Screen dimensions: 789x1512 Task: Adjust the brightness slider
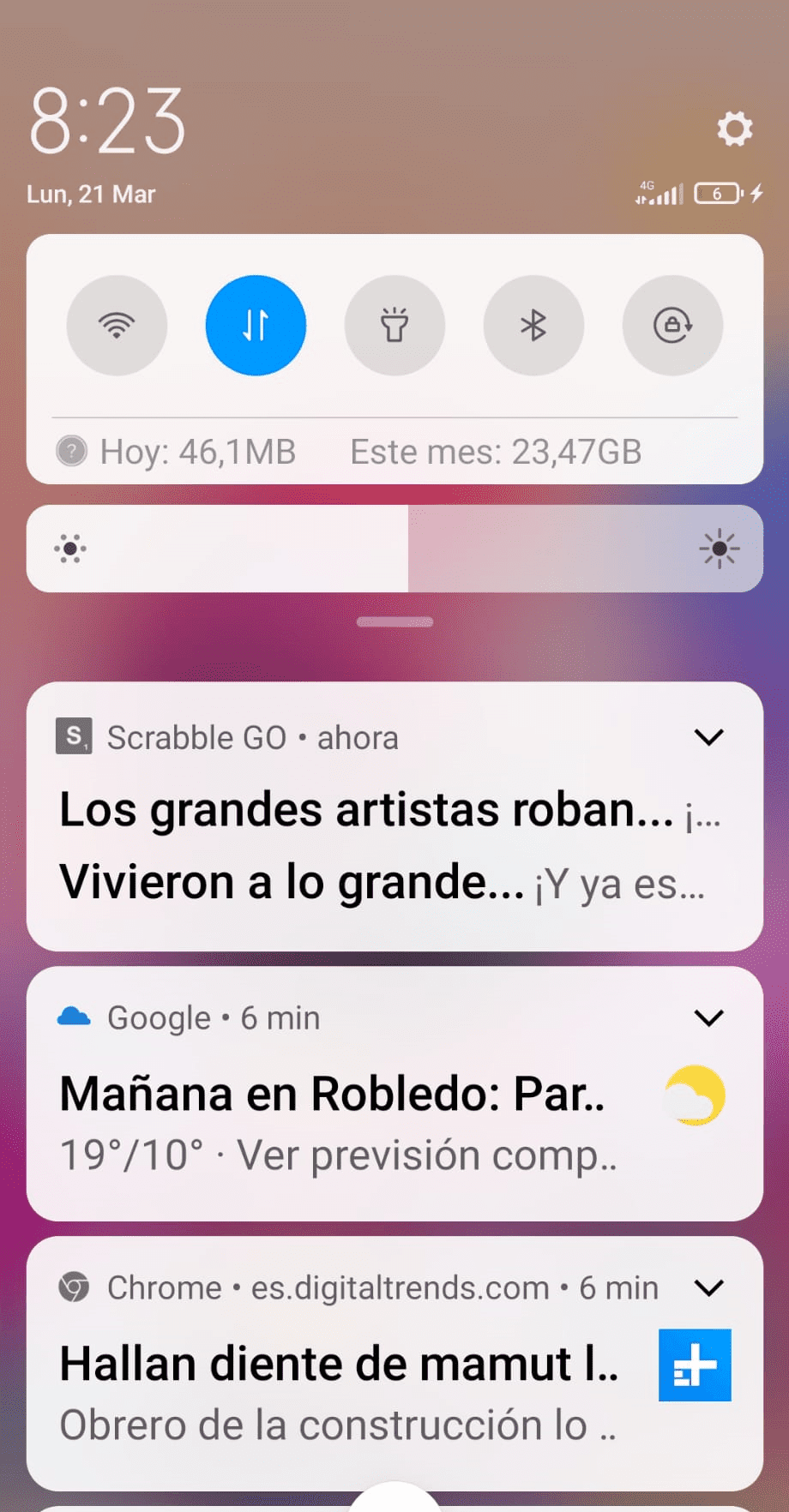tap(394, 549)
